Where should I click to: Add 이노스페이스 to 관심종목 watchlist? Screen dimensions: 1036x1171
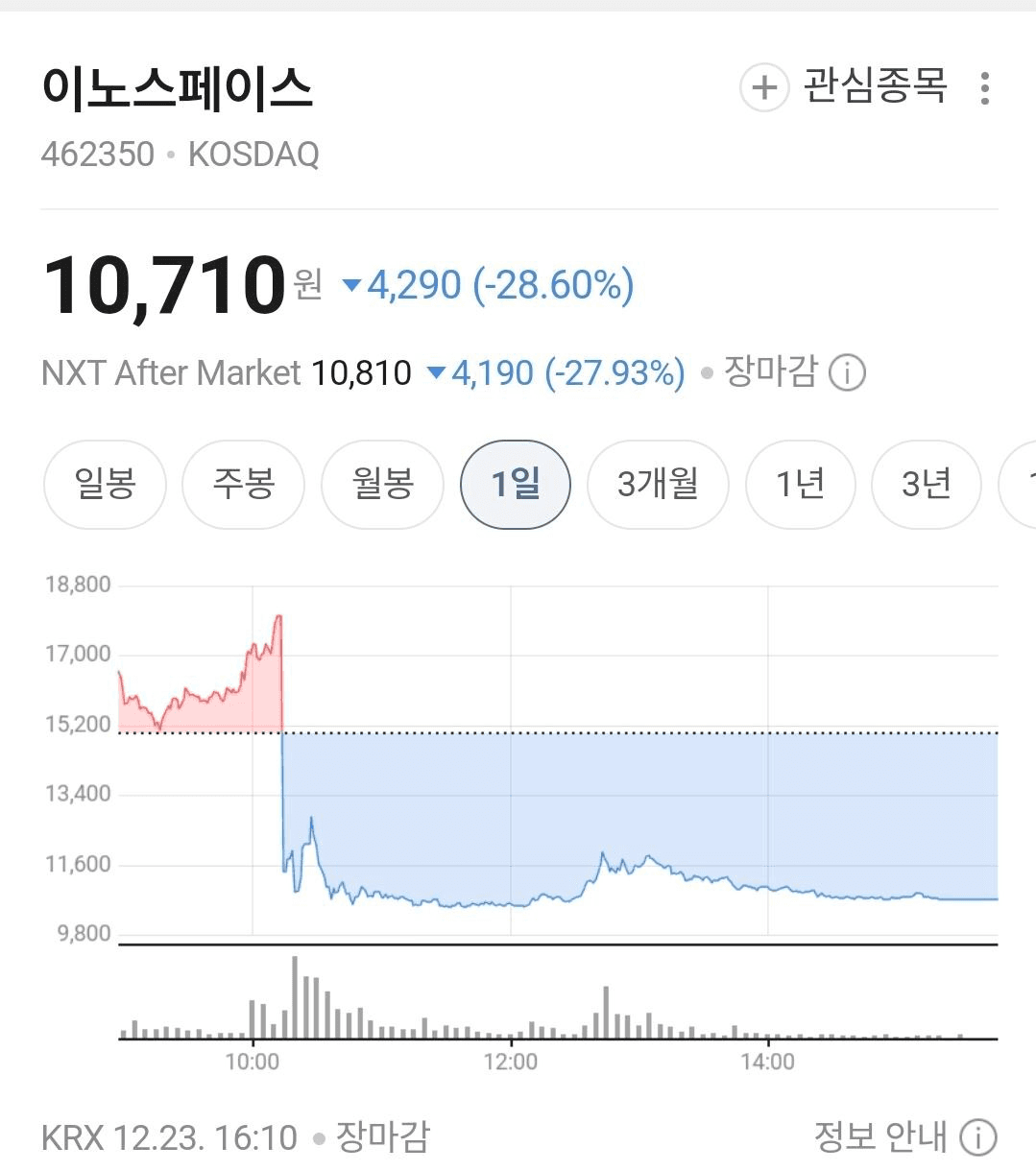coord(843,86)
